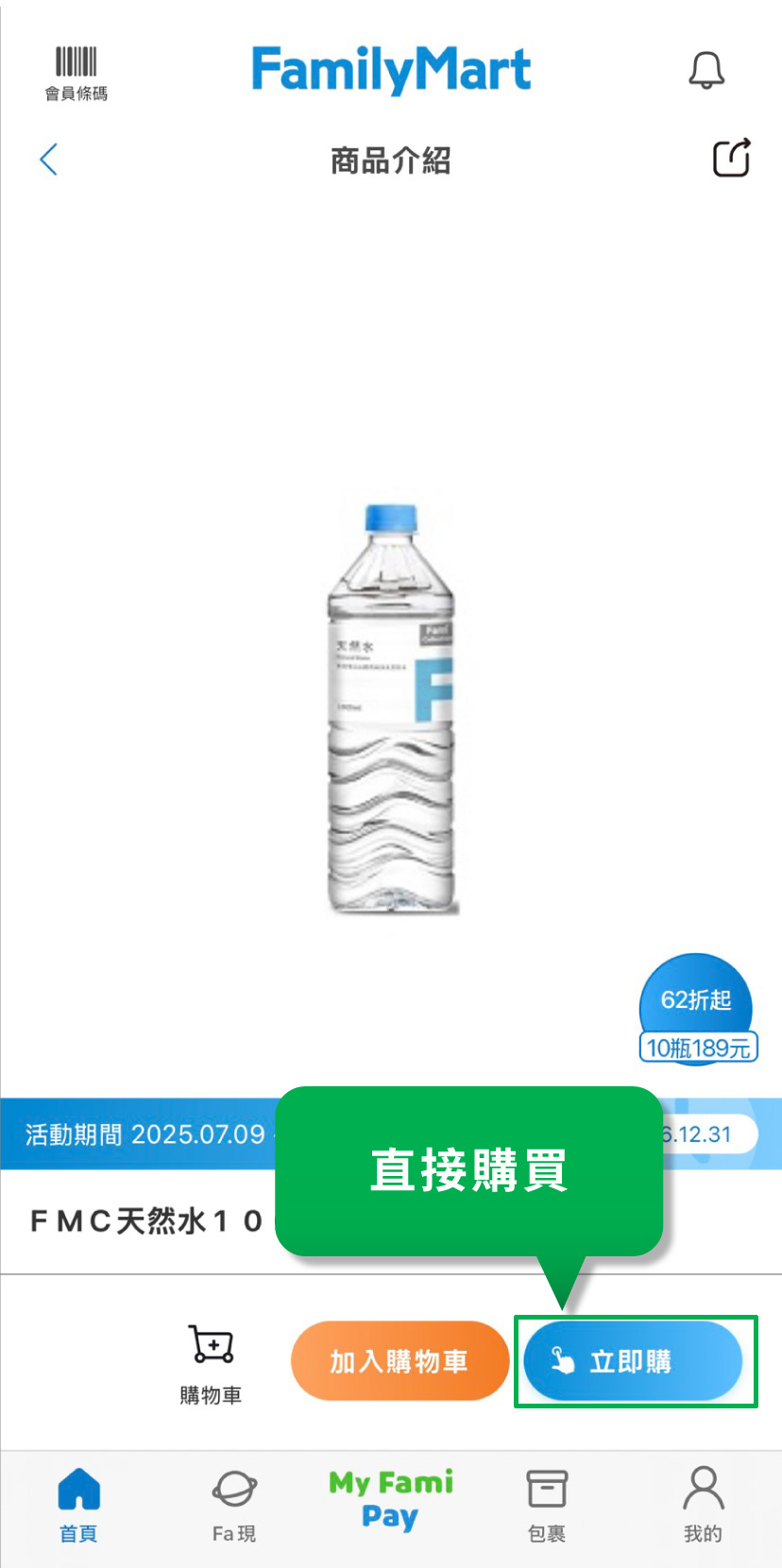Switch to the 首頁 home tab
This screenshot has width=782, height=1568.
pos(78,1505)
